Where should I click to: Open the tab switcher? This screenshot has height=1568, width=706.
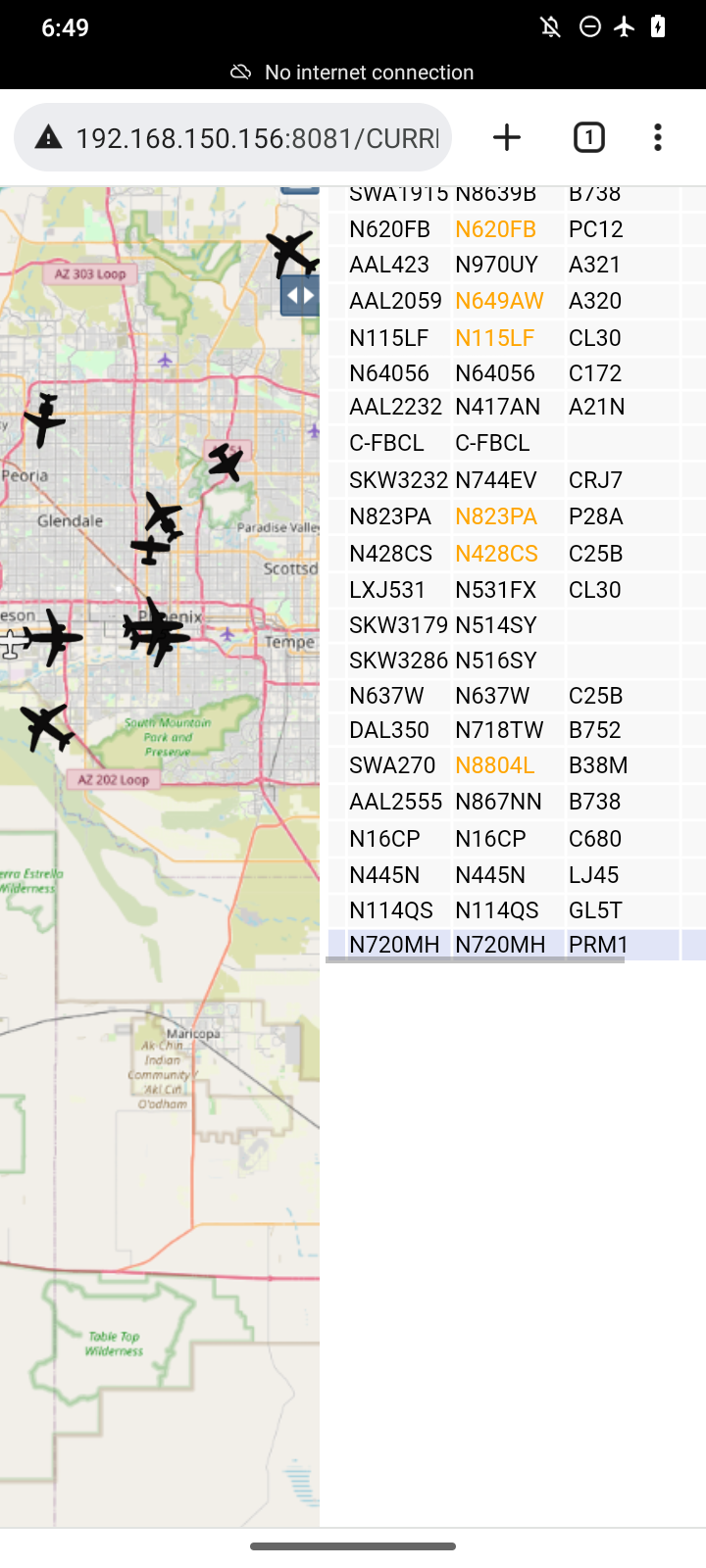[588, 137]
